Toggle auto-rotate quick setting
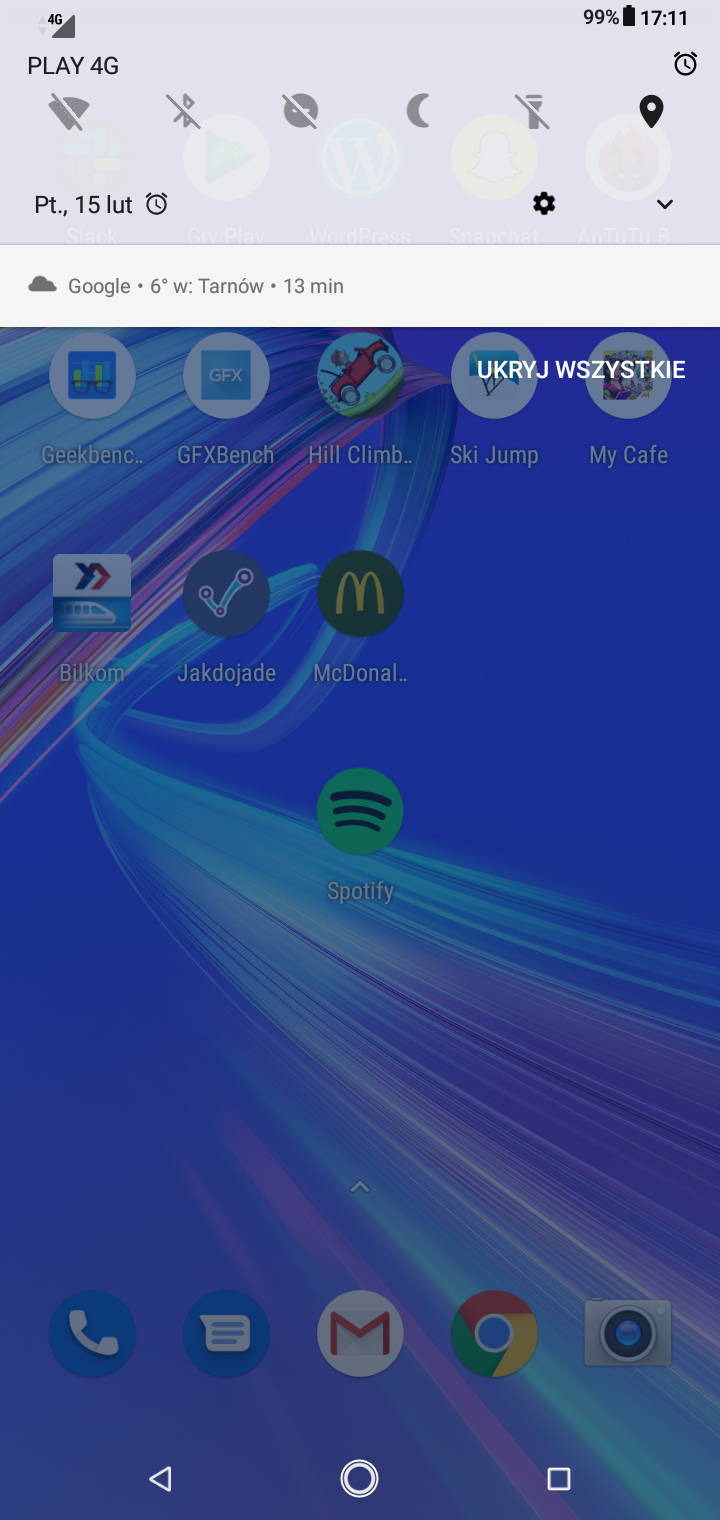 pos(301,111)
